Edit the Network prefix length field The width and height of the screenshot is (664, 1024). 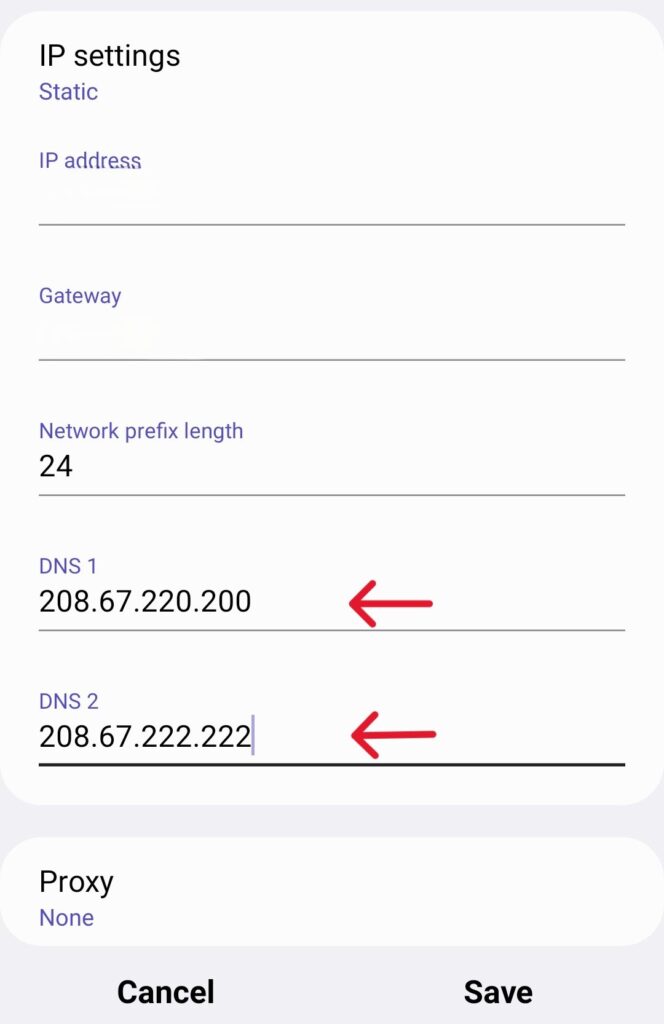(330, 466)
